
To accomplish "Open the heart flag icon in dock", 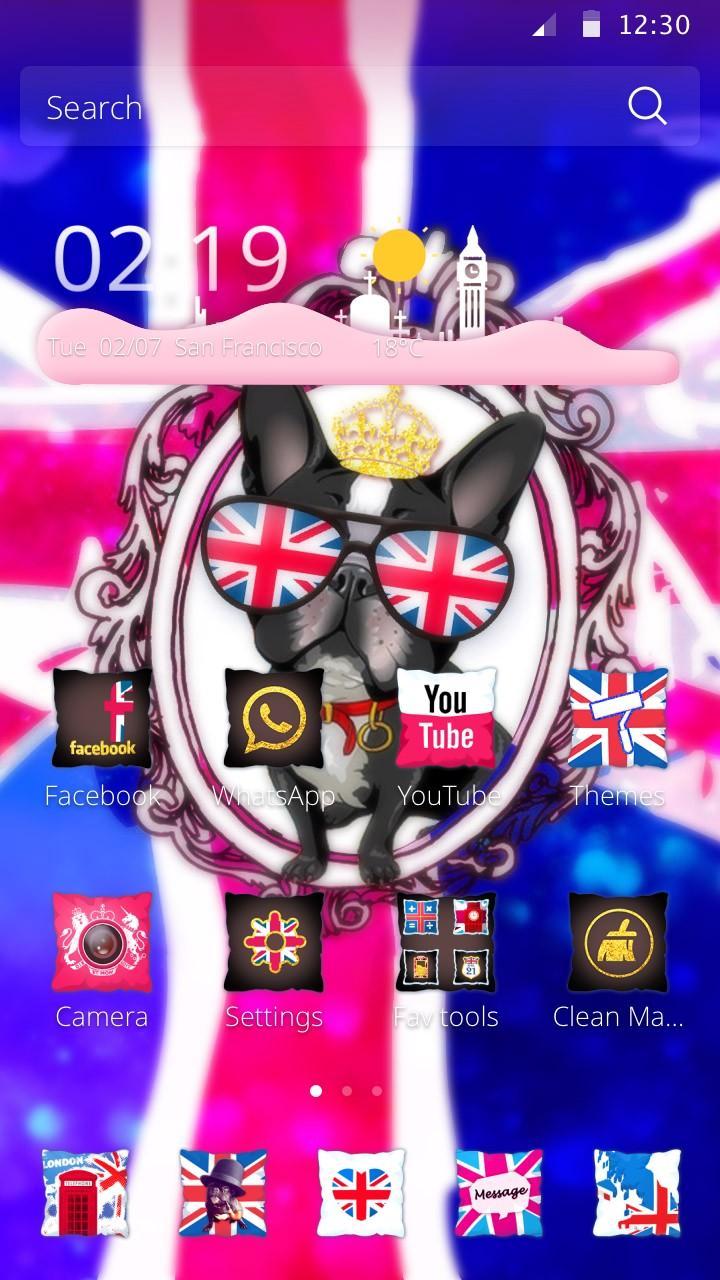I will point(361,1193).
